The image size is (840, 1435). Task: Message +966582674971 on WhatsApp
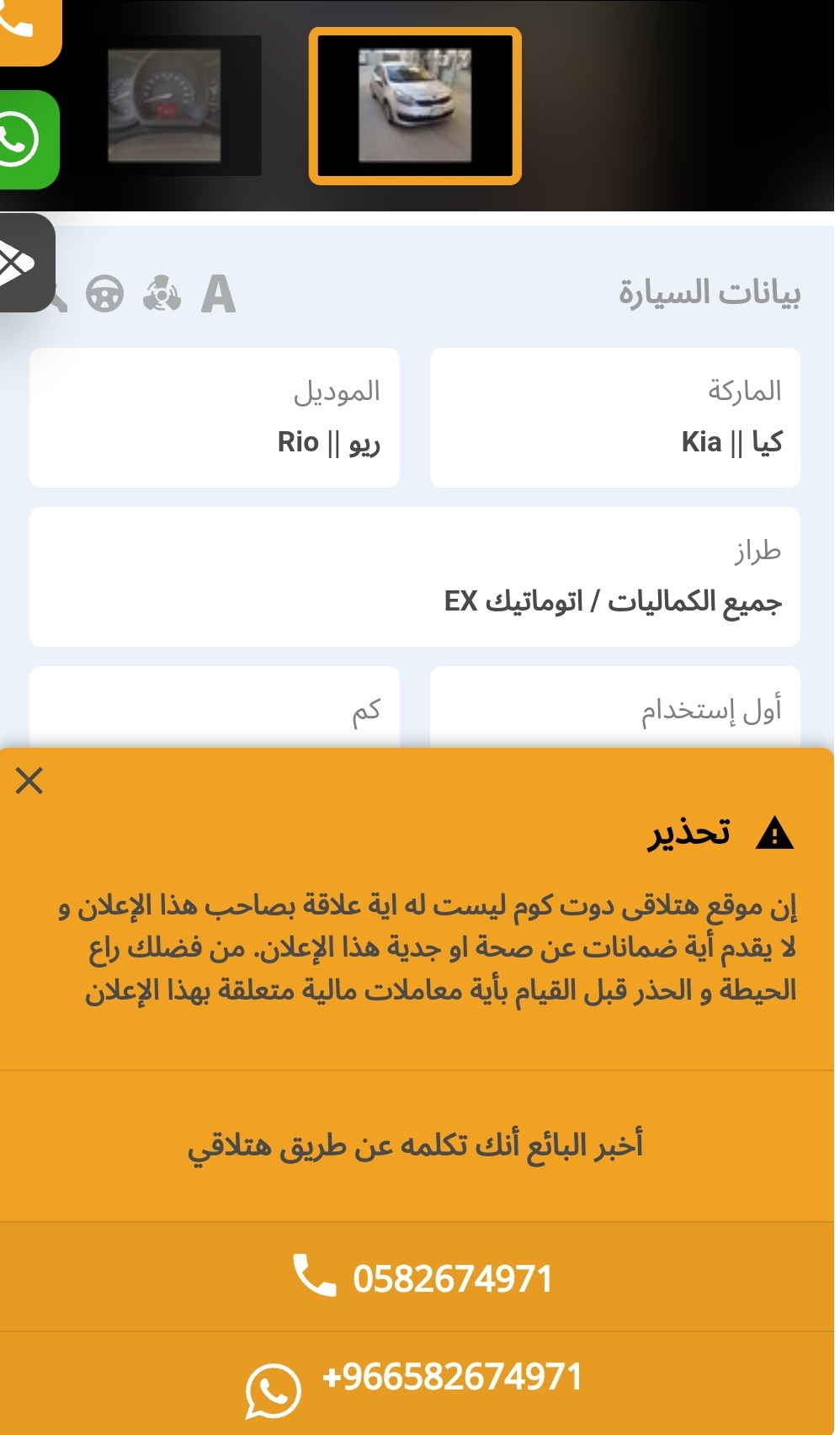click(x=420, y=1383)
